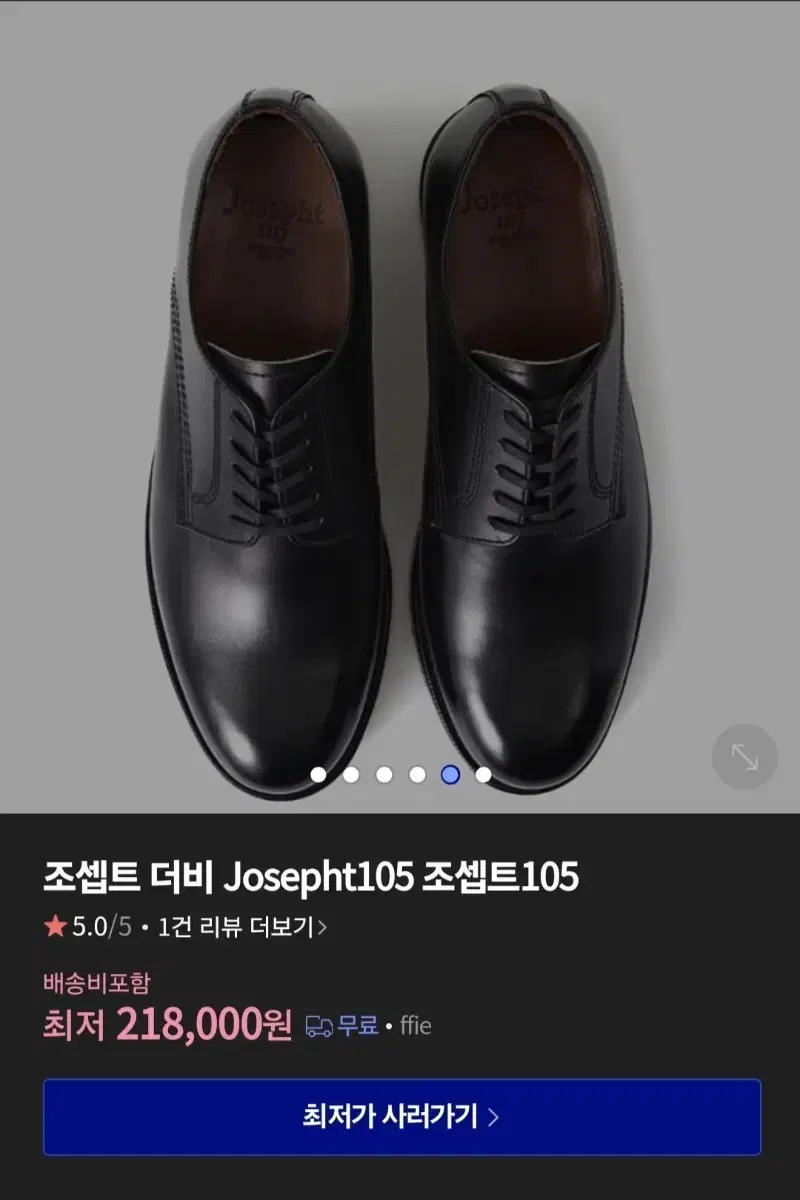
Task: Select the third carousel dot
Action: click(x=384, y=772)
